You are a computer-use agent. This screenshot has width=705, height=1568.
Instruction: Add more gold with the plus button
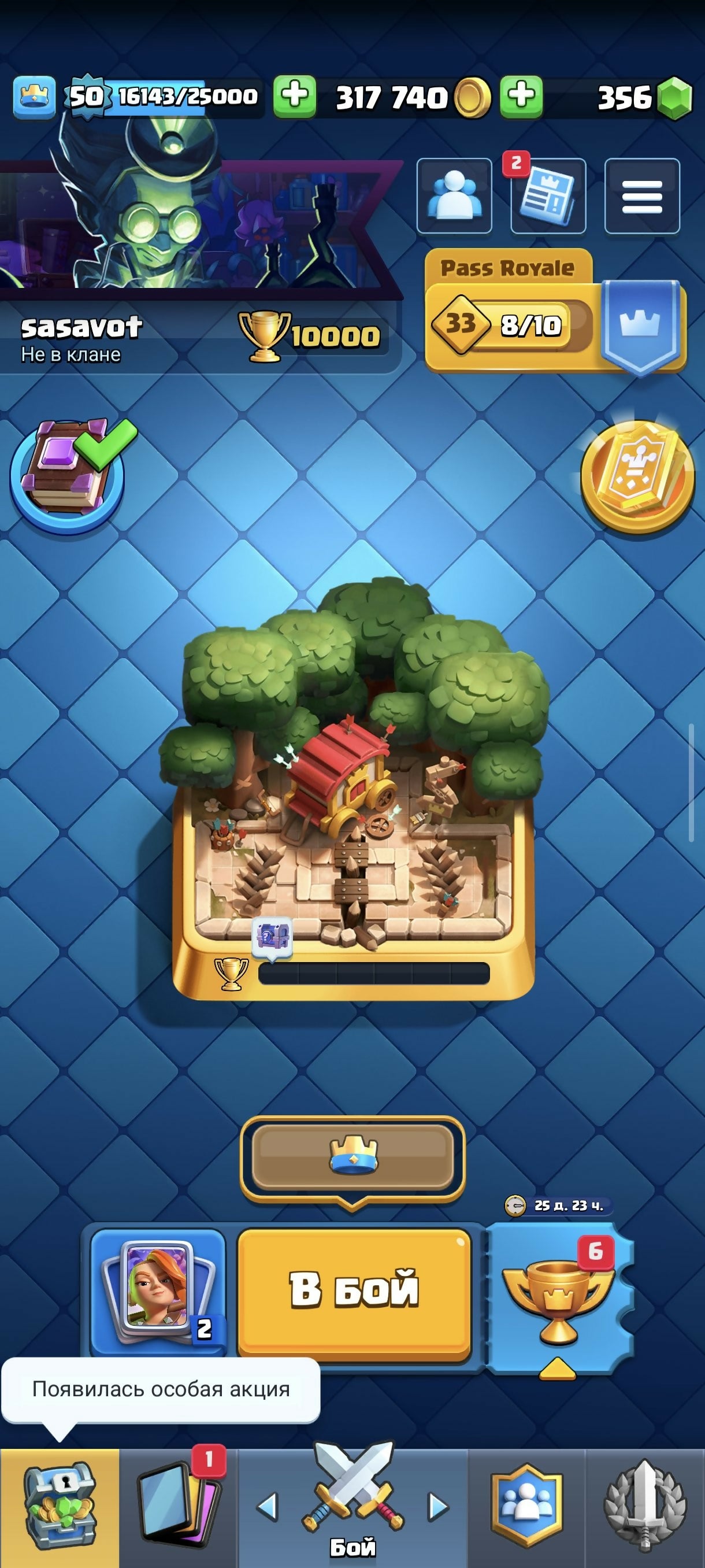521,97
